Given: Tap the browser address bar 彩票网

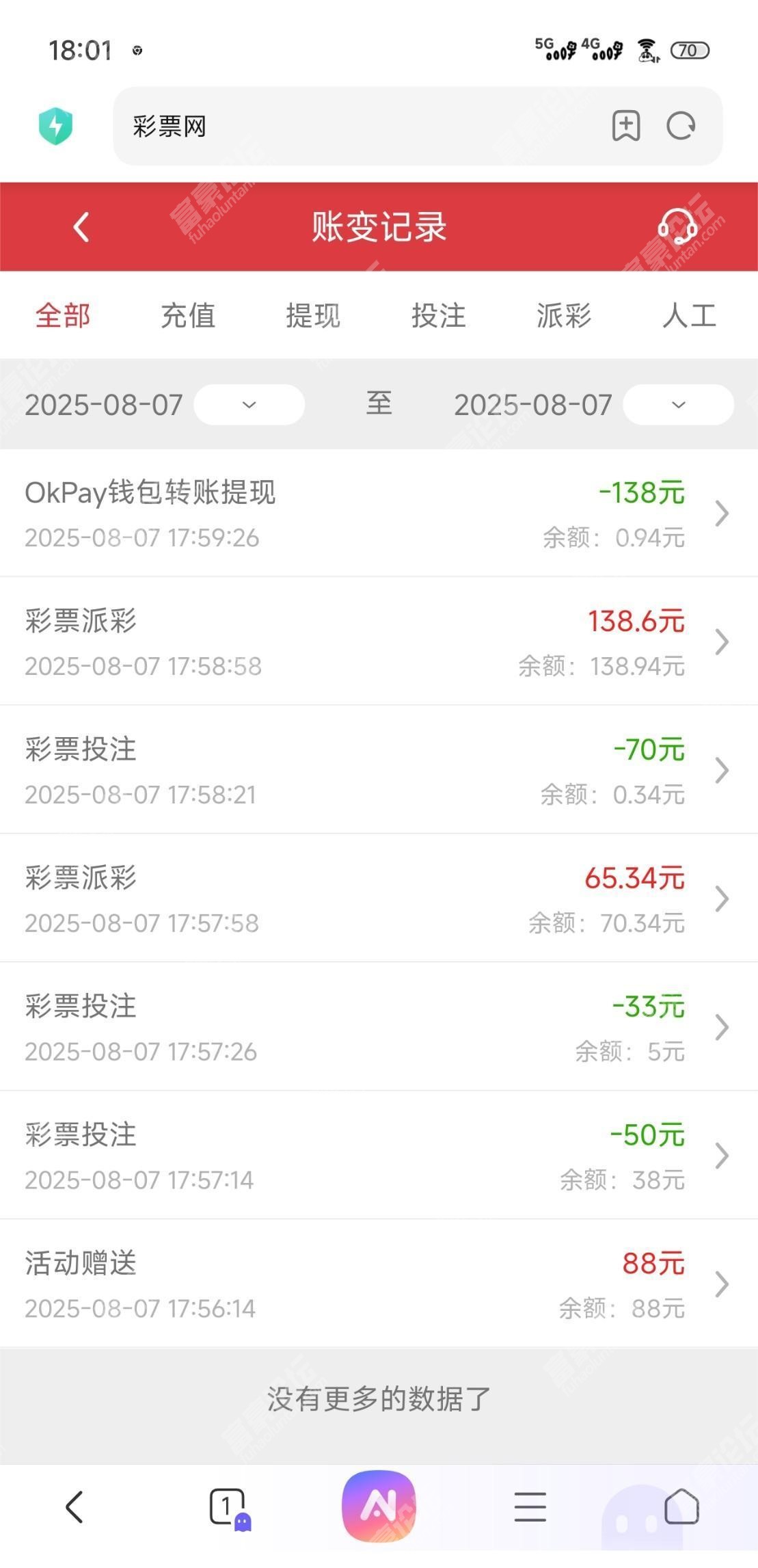Looking at the screenshot, I should [x=355, y=127].
